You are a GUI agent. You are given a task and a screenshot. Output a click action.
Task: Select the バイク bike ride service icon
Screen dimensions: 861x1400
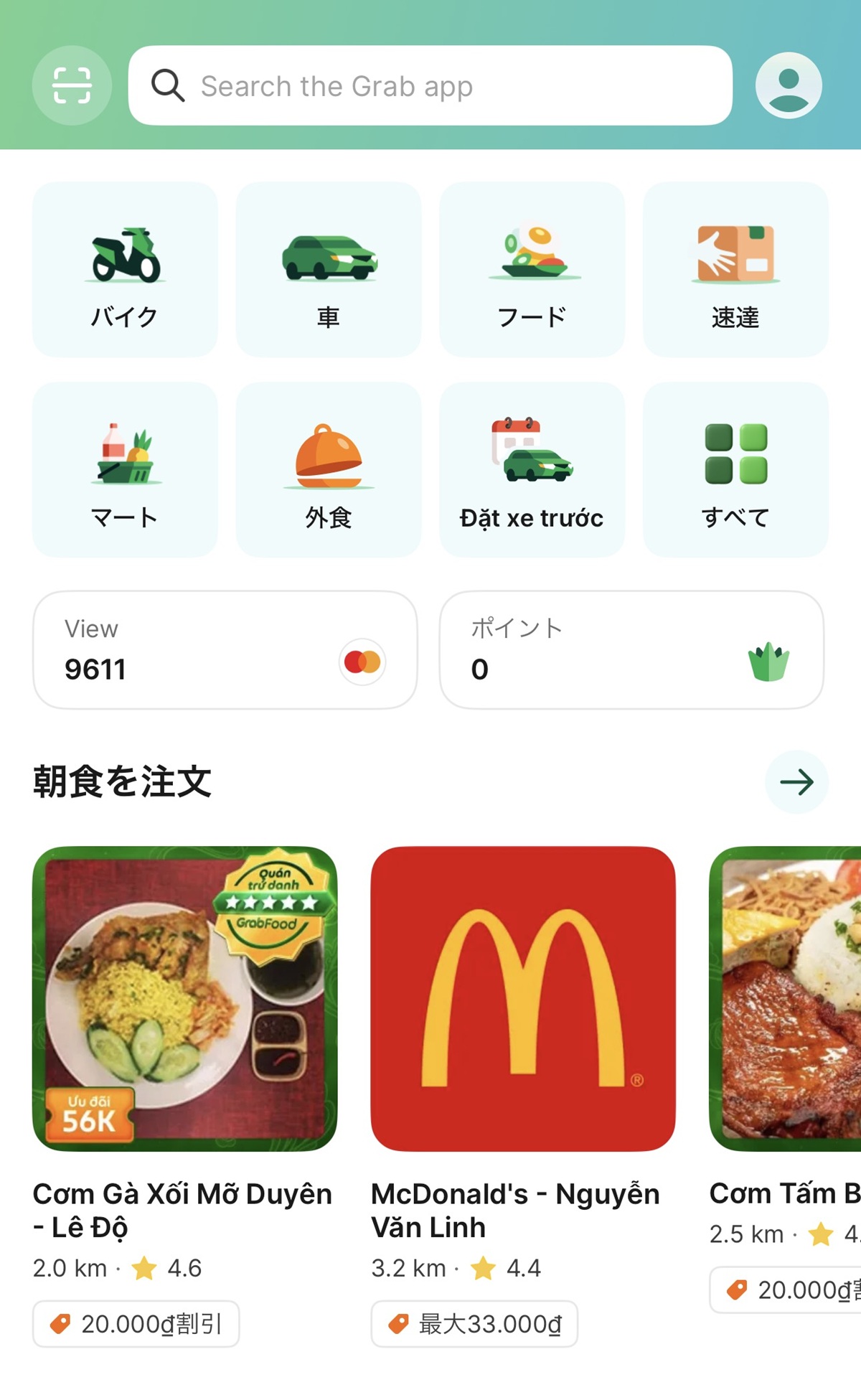pyautogui.click(x=126, y=269)
